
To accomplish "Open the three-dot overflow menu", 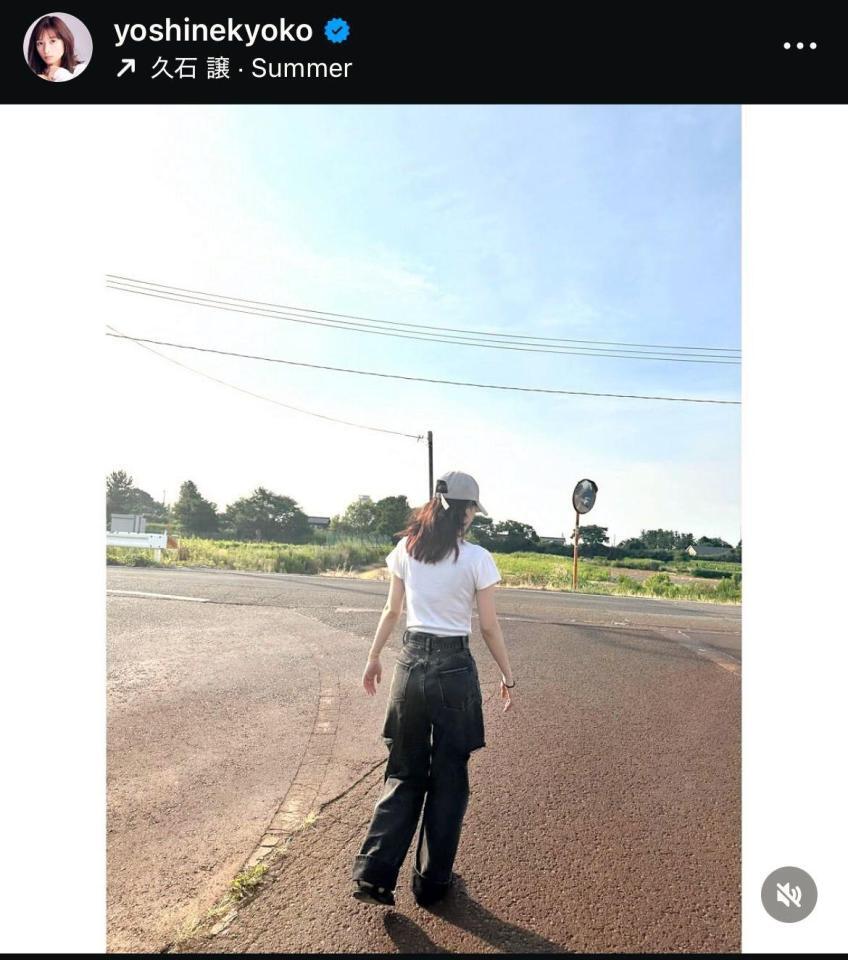I will tap(799, 46).
